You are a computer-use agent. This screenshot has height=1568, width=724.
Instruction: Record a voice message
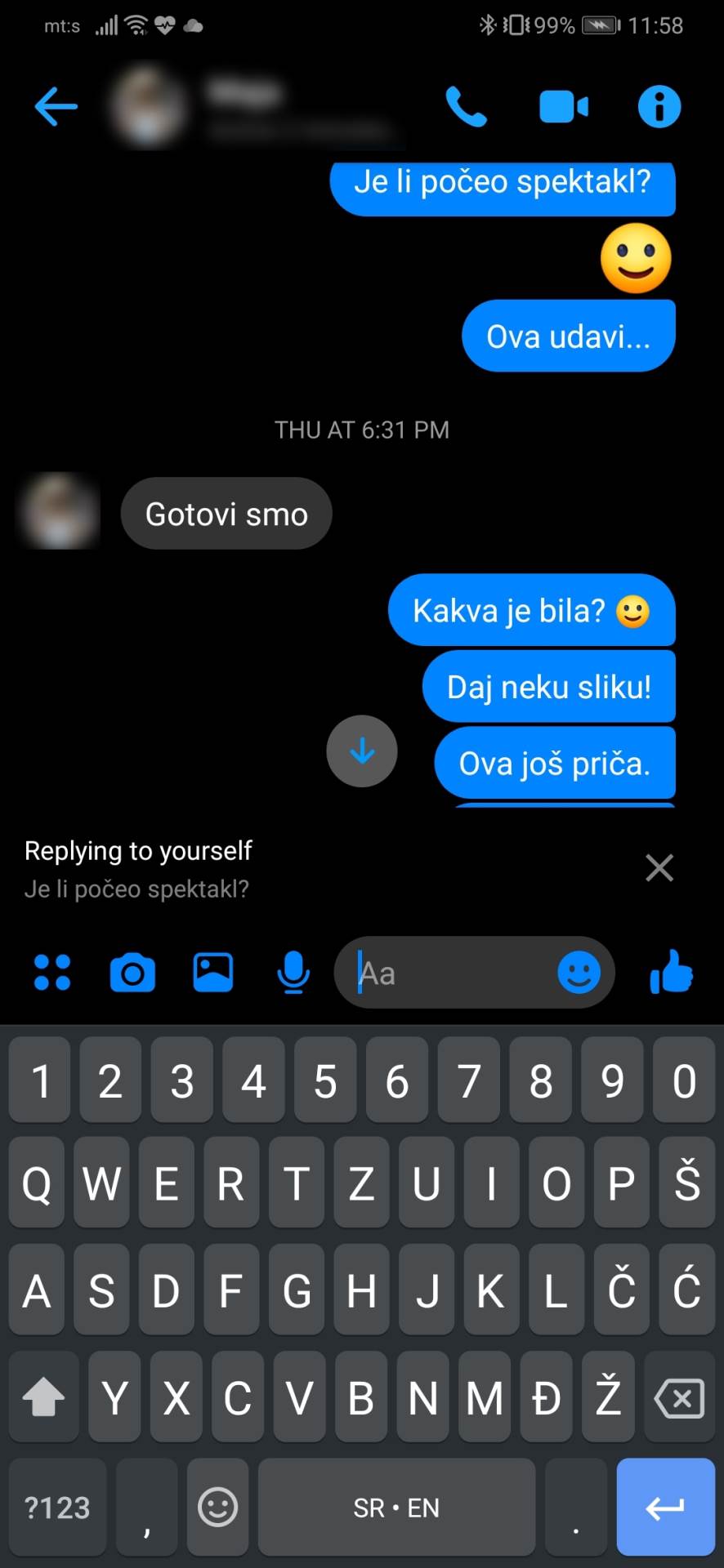click(293, 973)
